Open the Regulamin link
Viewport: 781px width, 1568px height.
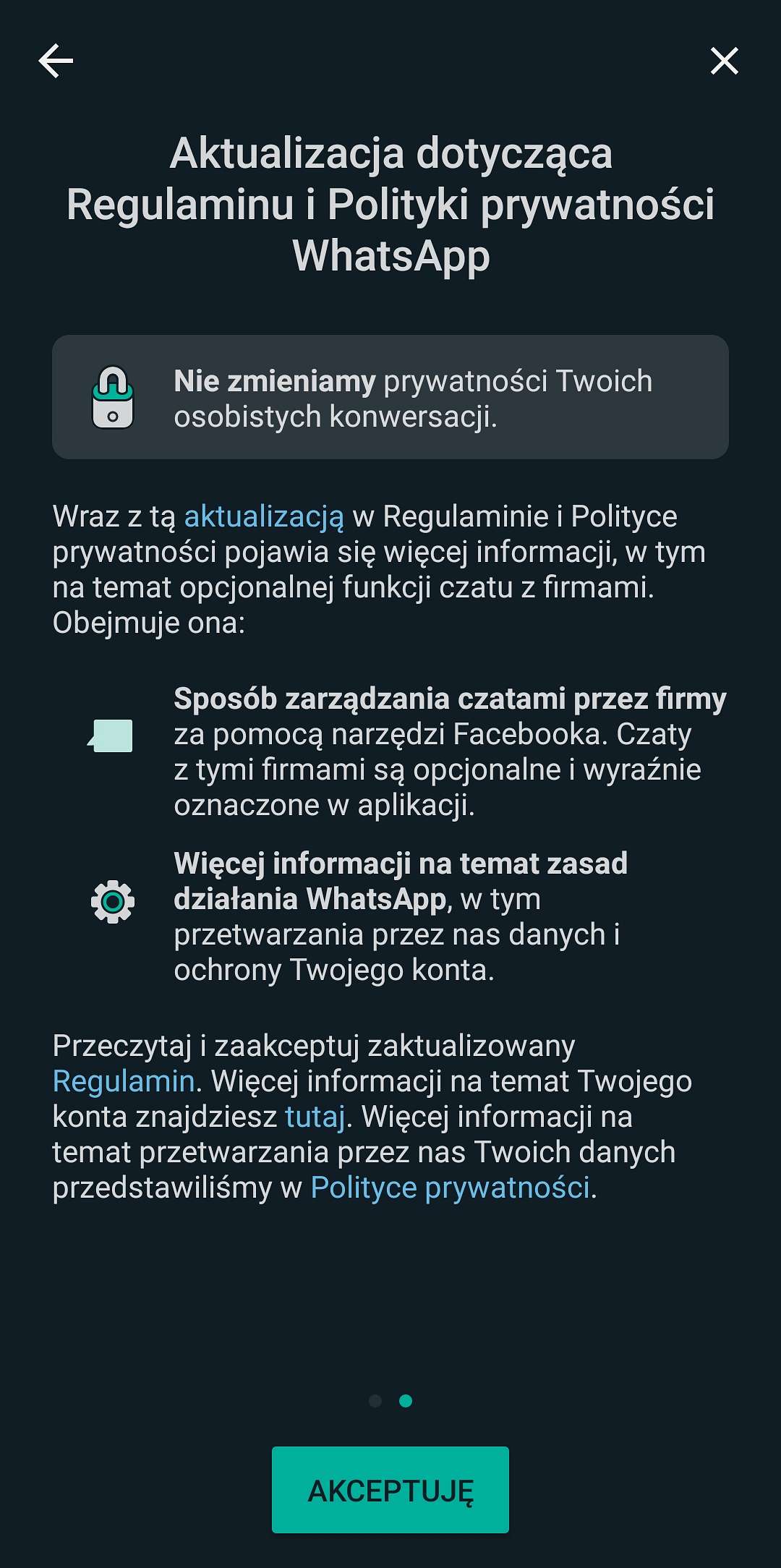(124, 1081)
